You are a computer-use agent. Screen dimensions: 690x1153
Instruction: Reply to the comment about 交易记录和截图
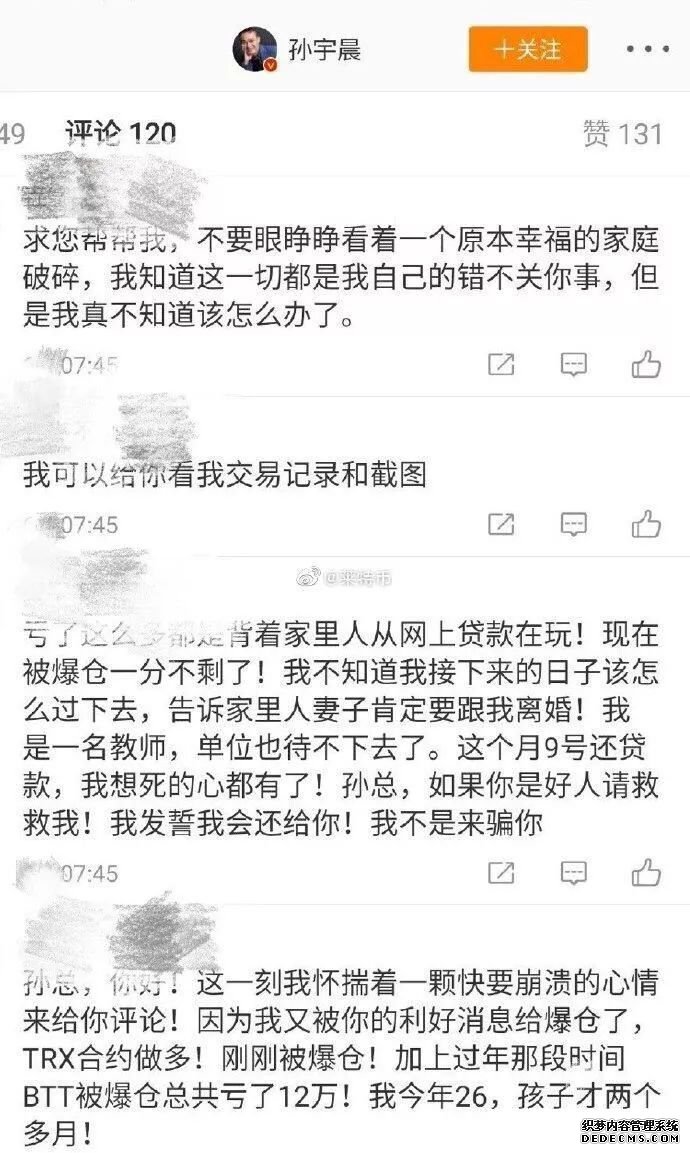[x=573, y=523]
